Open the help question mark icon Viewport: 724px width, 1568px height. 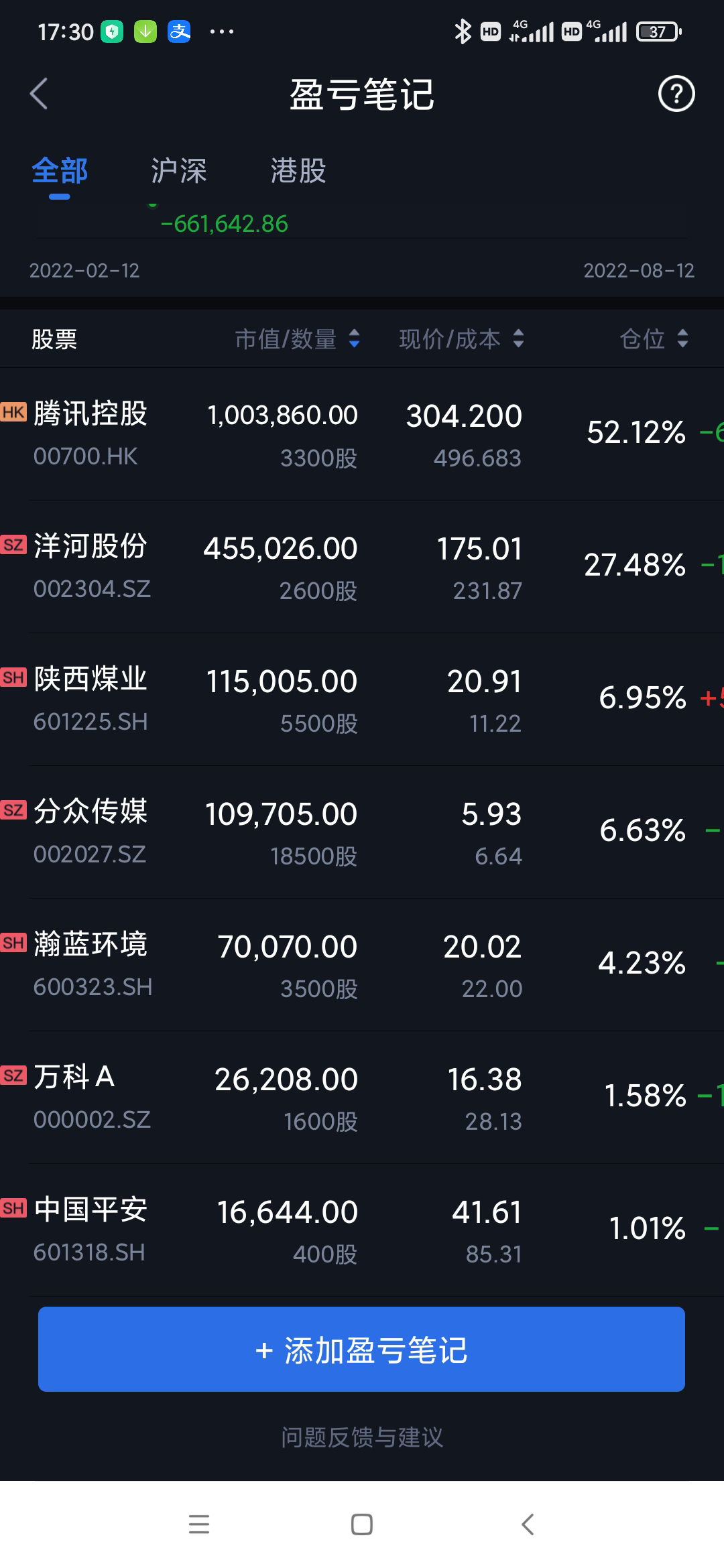[x=676, y=94]
